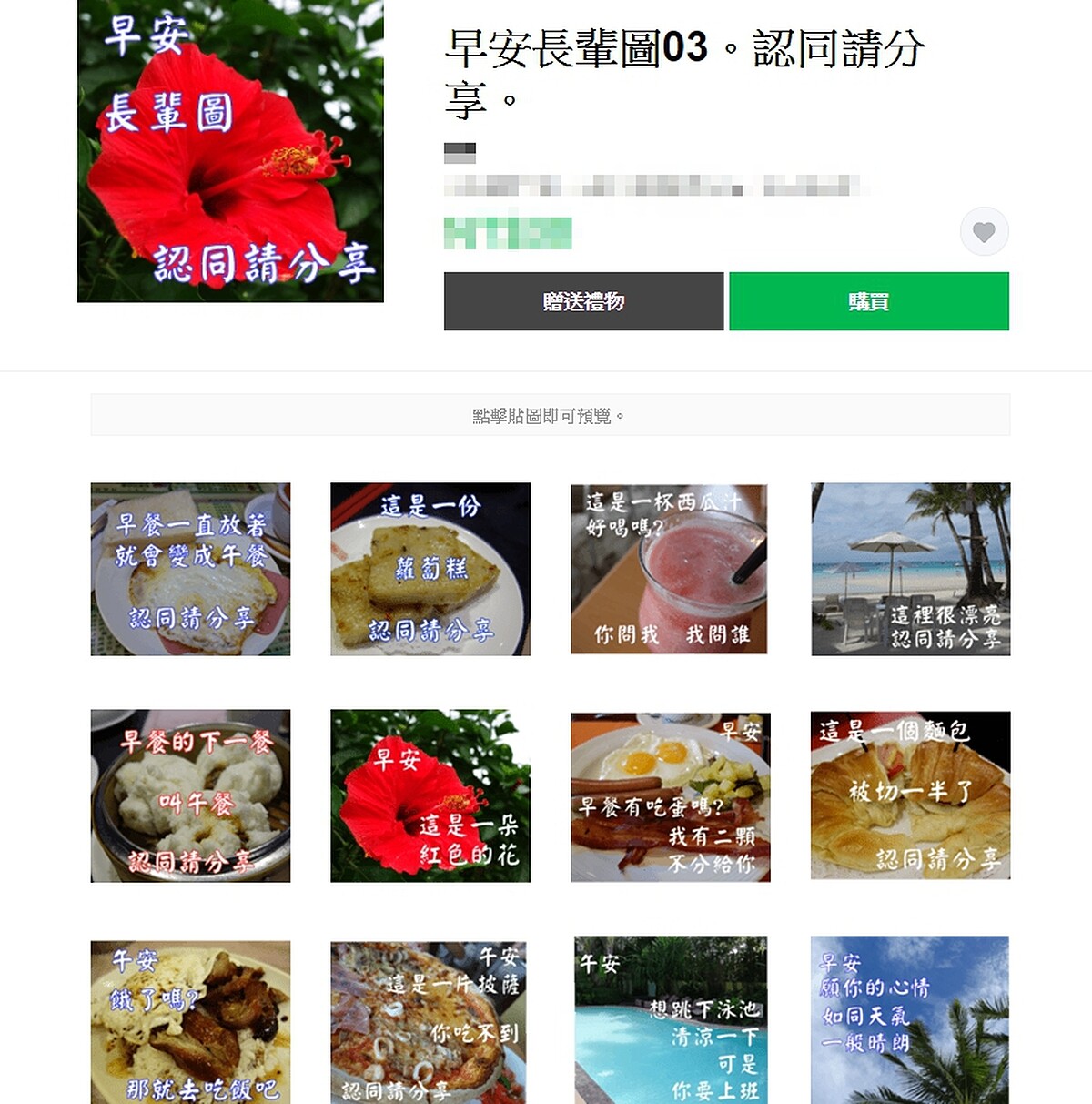Preview the 這是一朵紅色的花 sticker

pos(430,795)
